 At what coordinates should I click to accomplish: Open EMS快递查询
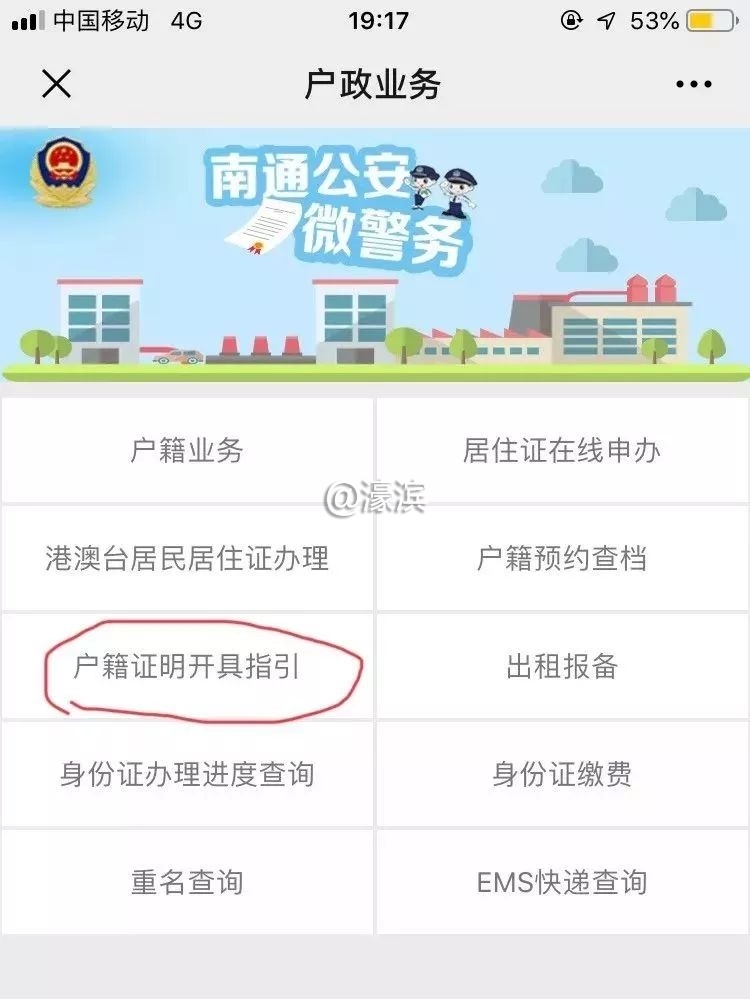[x=562, y=882]
